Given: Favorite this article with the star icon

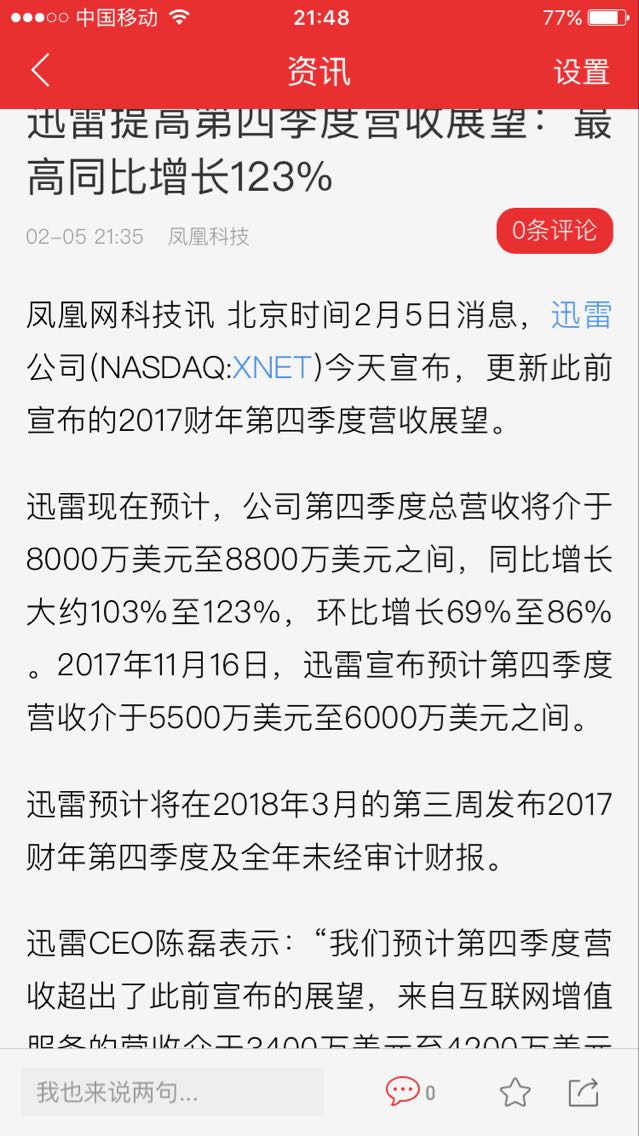Looking at the screenshot, I should (x=515, y=1092).
